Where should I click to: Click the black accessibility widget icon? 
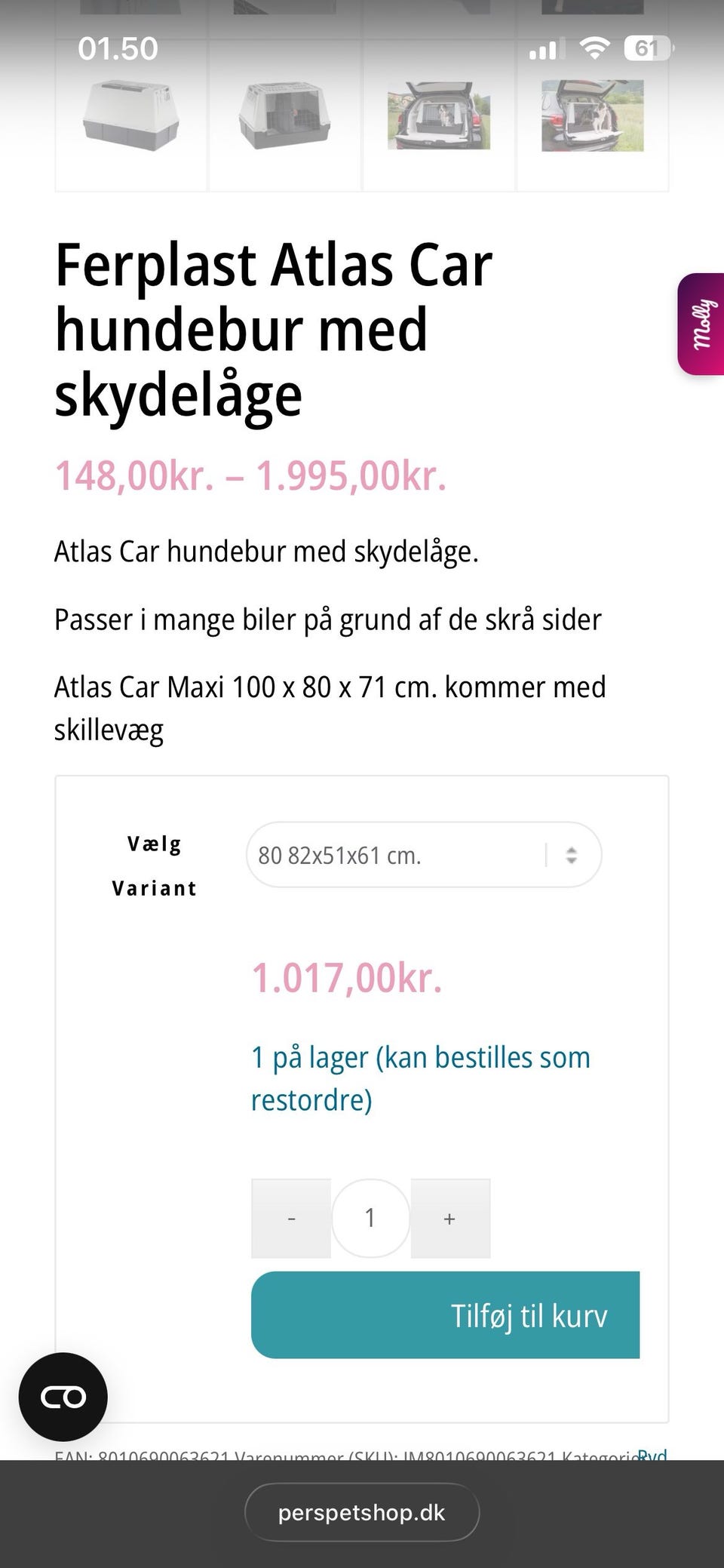click(x=64, y=1397)
